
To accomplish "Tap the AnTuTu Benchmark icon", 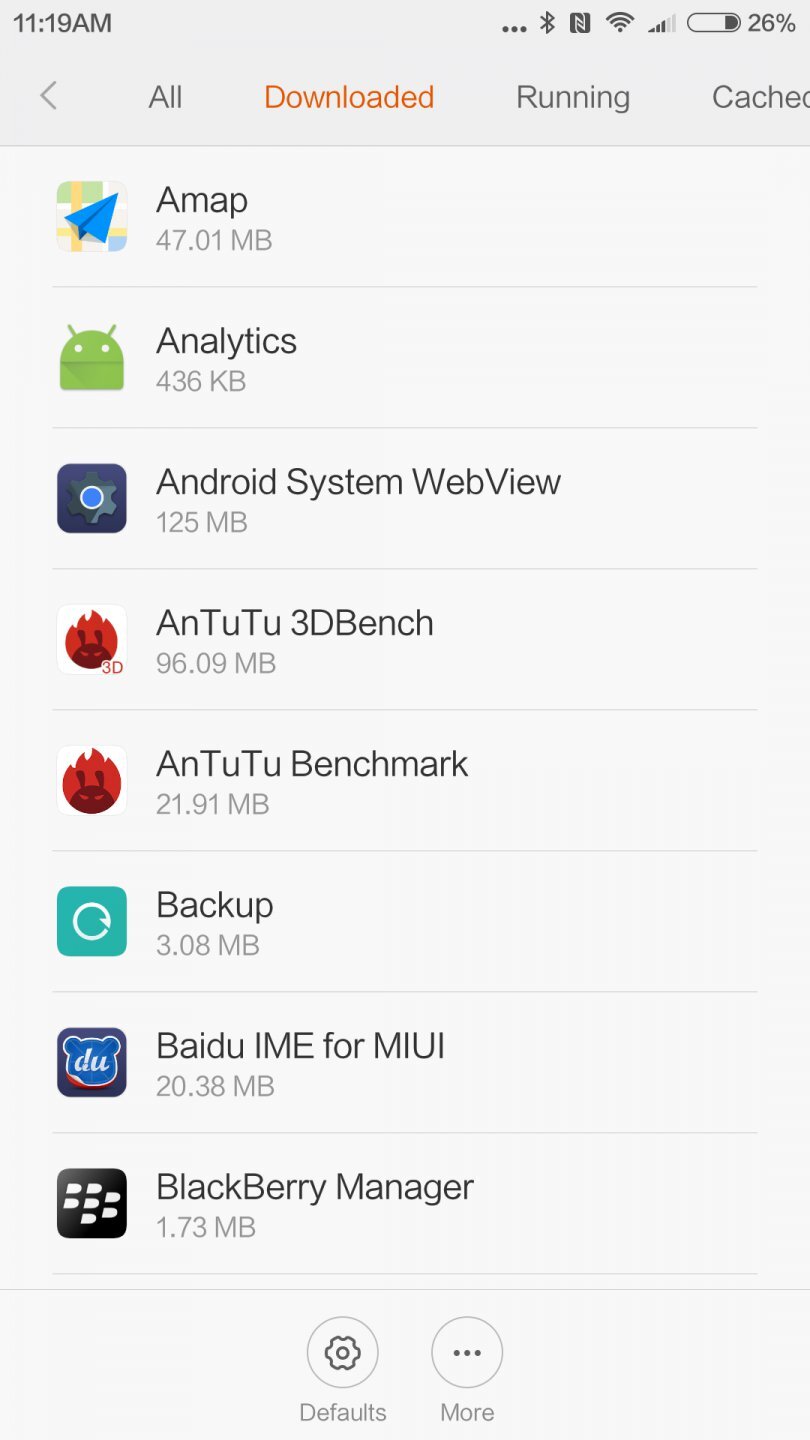I will tap(91, 780).
